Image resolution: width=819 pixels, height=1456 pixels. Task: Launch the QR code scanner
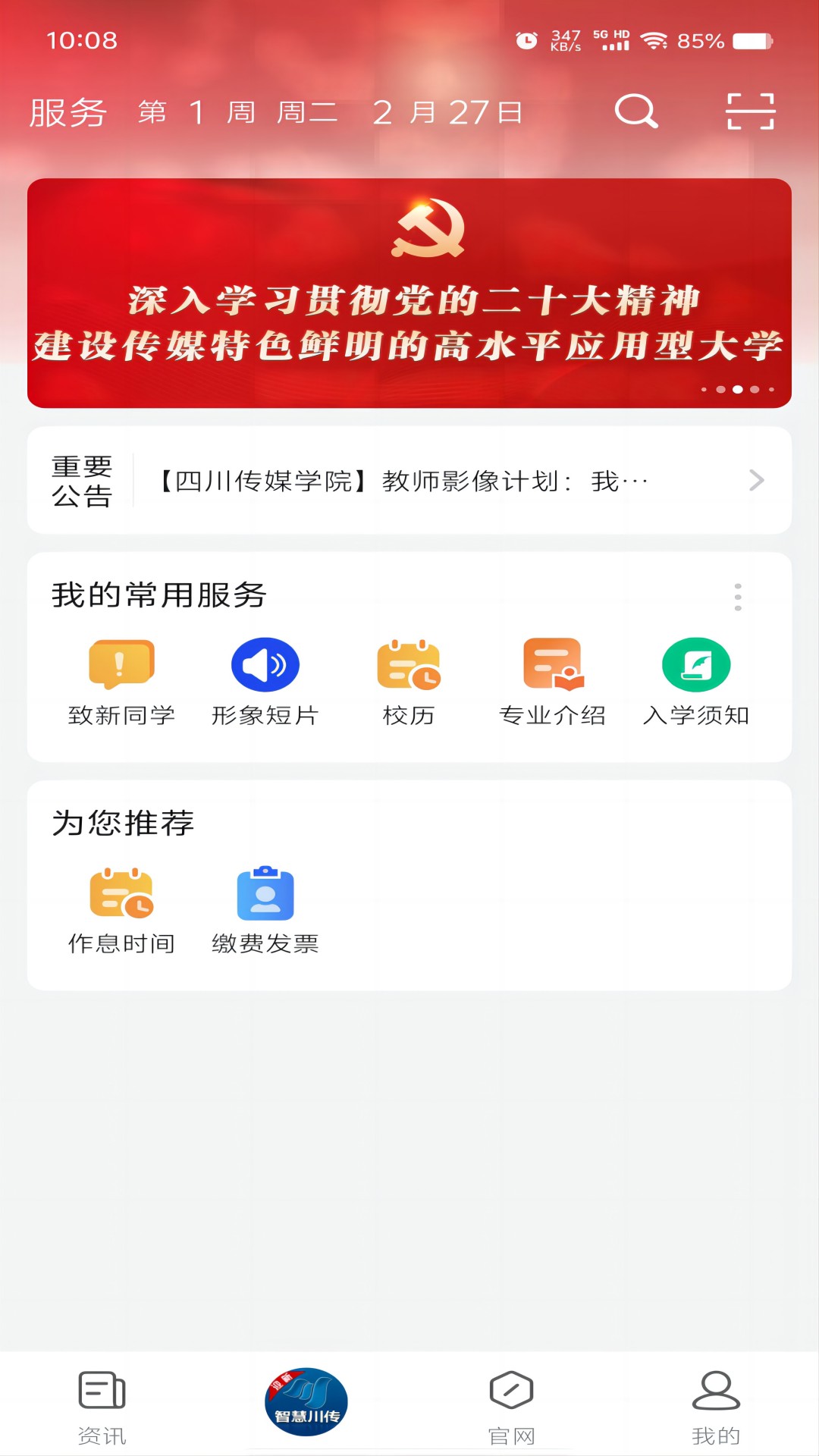coord(750,111)
